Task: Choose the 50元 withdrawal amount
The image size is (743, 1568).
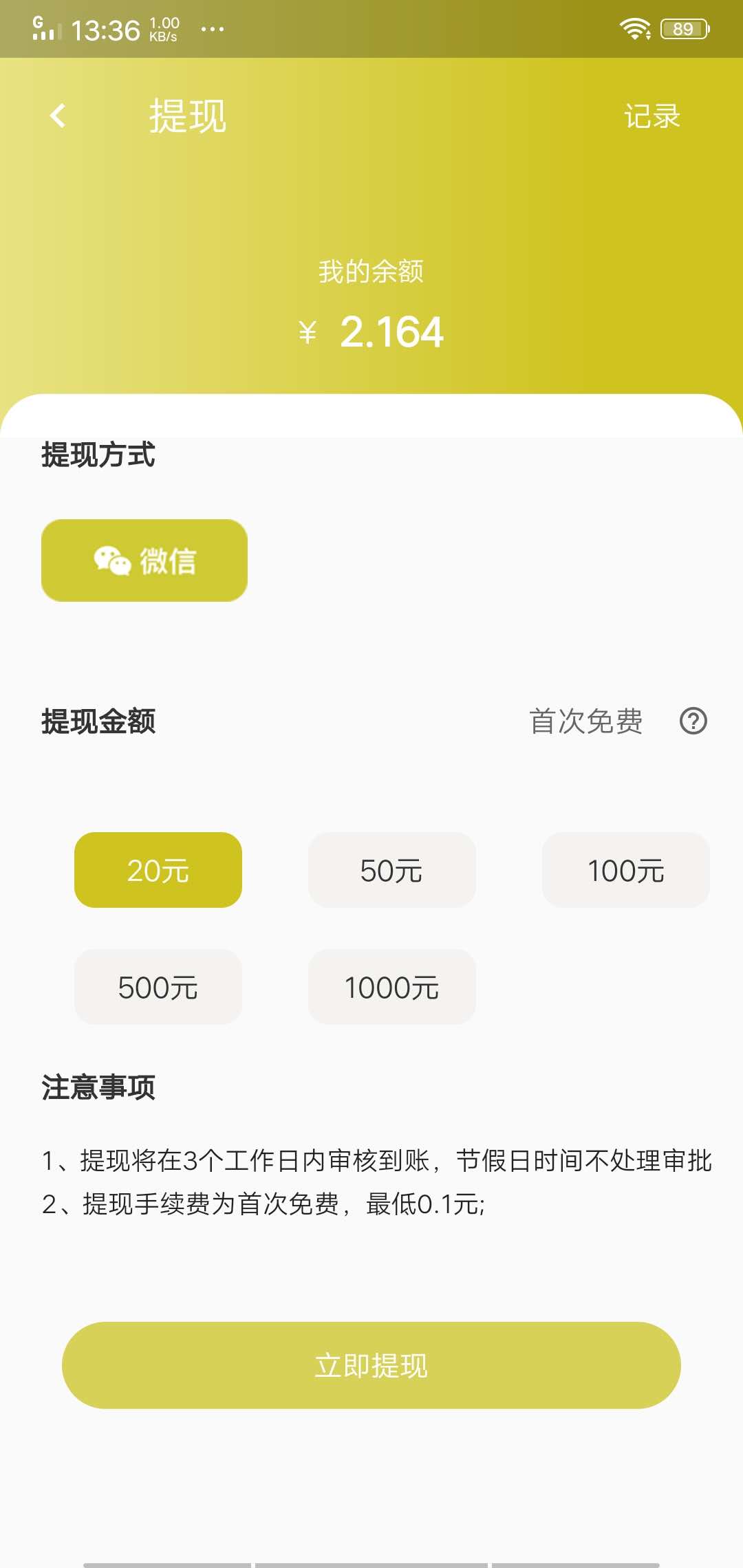Action: pyautogui.click(x=391, y=870)
